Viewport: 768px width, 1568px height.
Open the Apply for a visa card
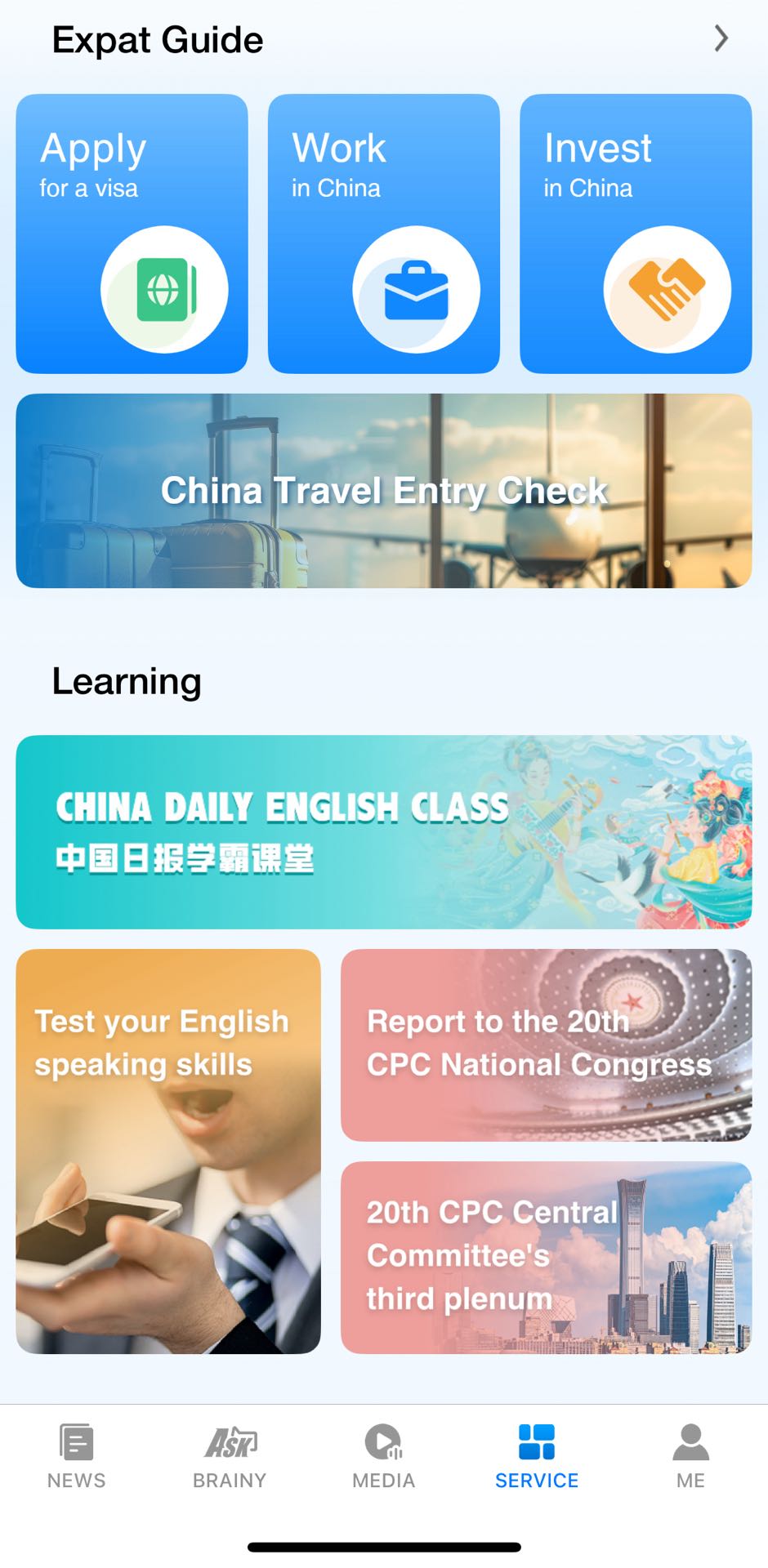click(132, 234)
